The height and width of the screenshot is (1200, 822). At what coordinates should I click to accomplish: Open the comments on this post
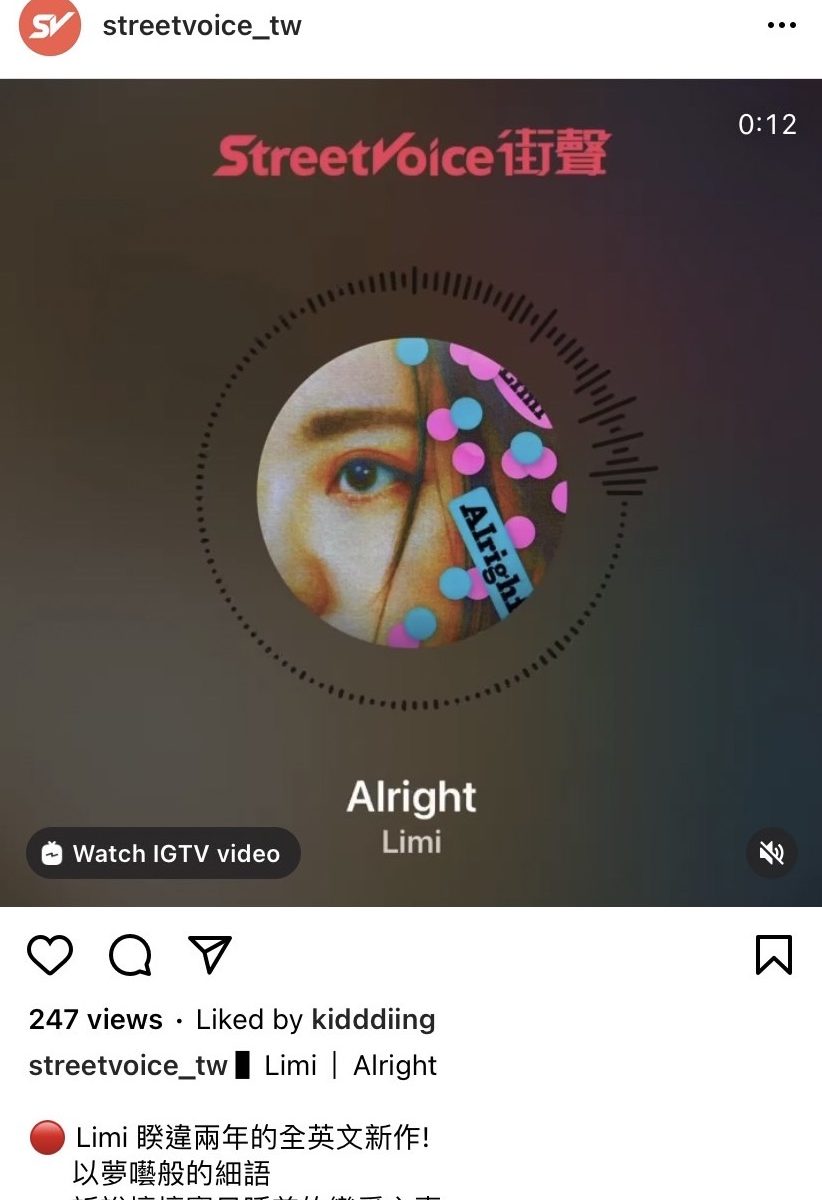tap(130, 955)
